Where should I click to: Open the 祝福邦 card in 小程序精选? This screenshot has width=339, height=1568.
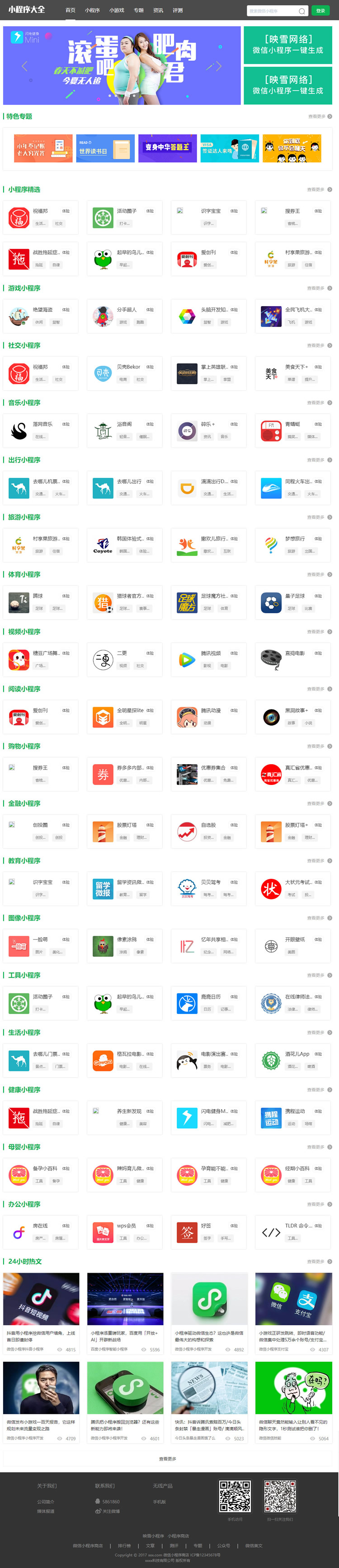point(40,217)
